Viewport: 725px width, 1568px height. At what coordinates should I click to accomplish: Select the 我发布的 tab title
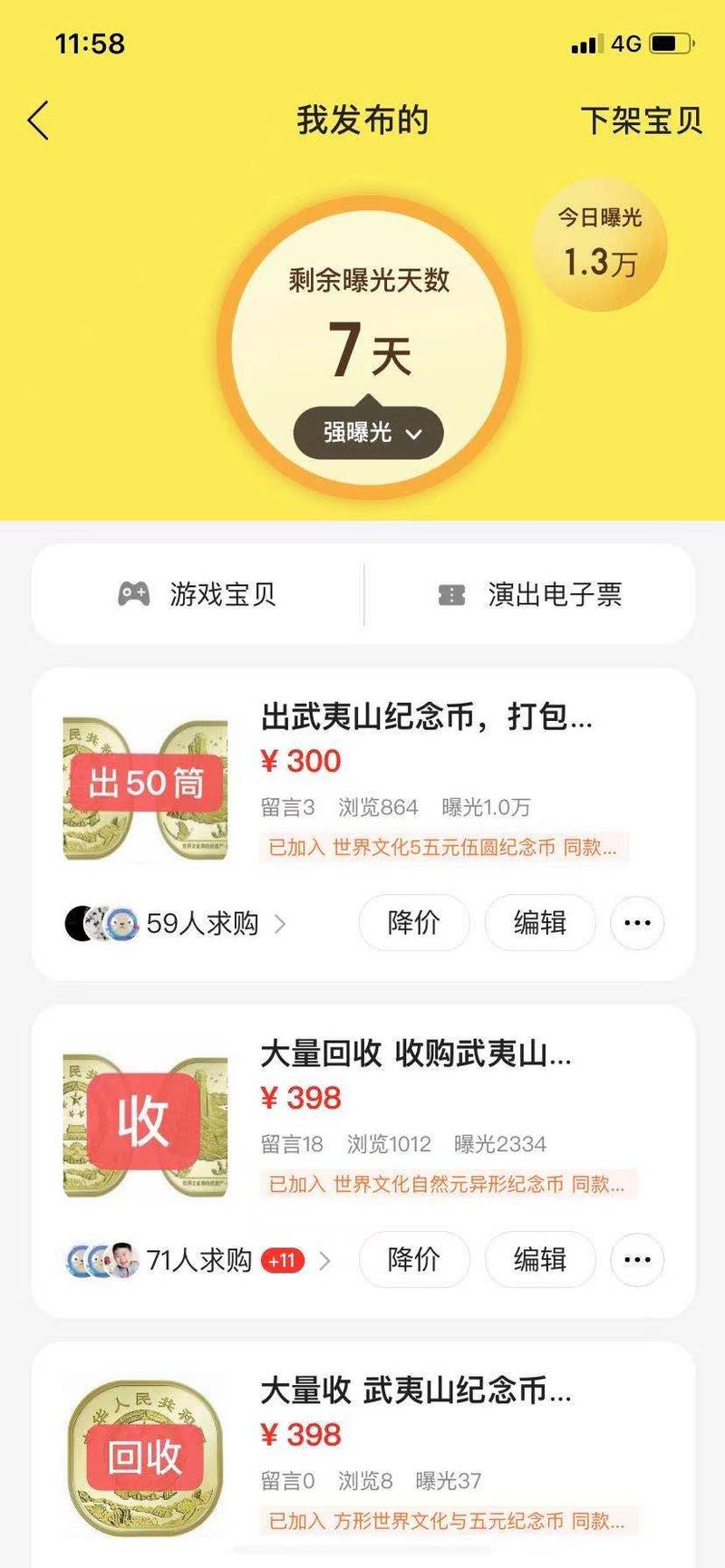pos(362,119)
